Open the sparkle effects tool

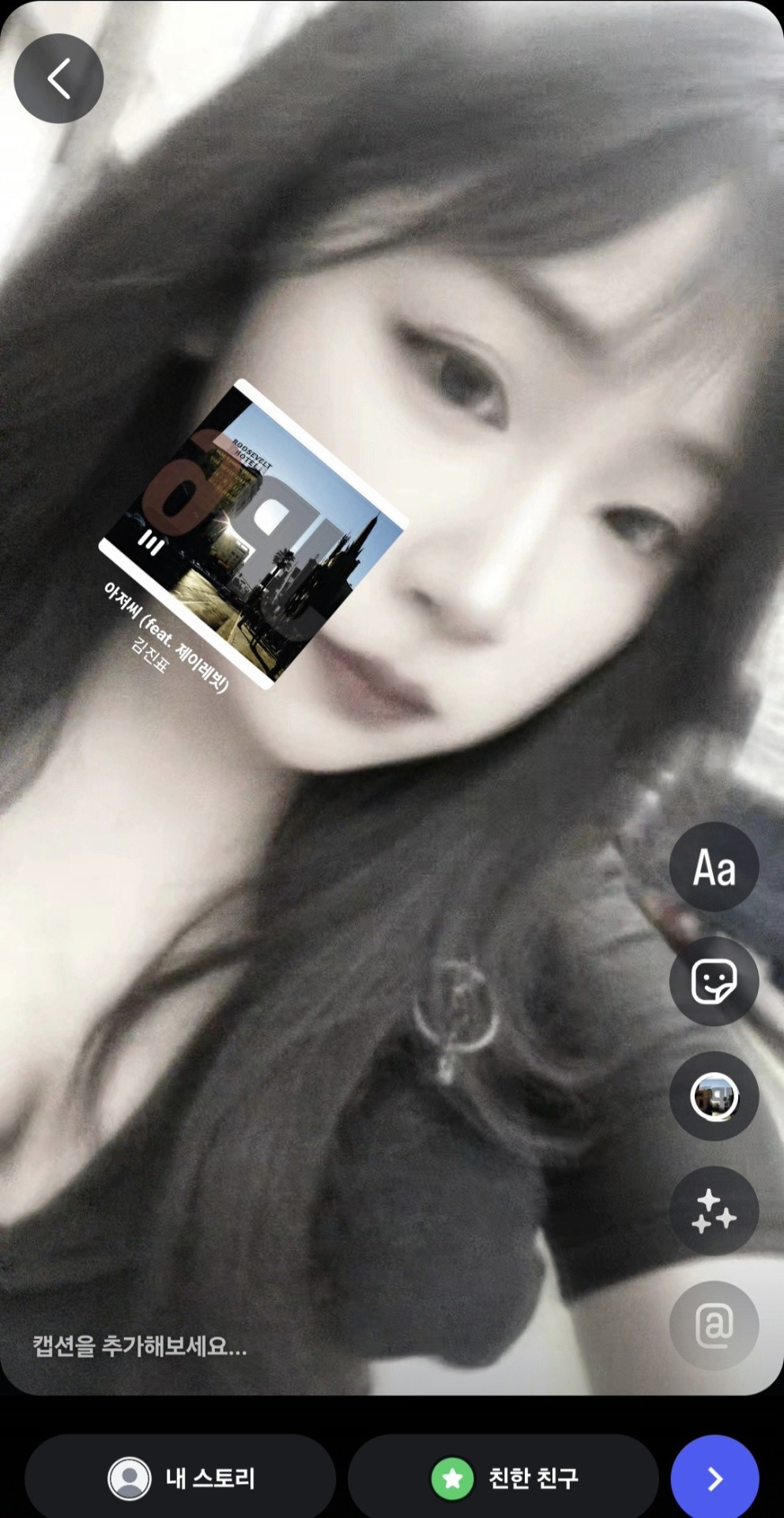714,1210
